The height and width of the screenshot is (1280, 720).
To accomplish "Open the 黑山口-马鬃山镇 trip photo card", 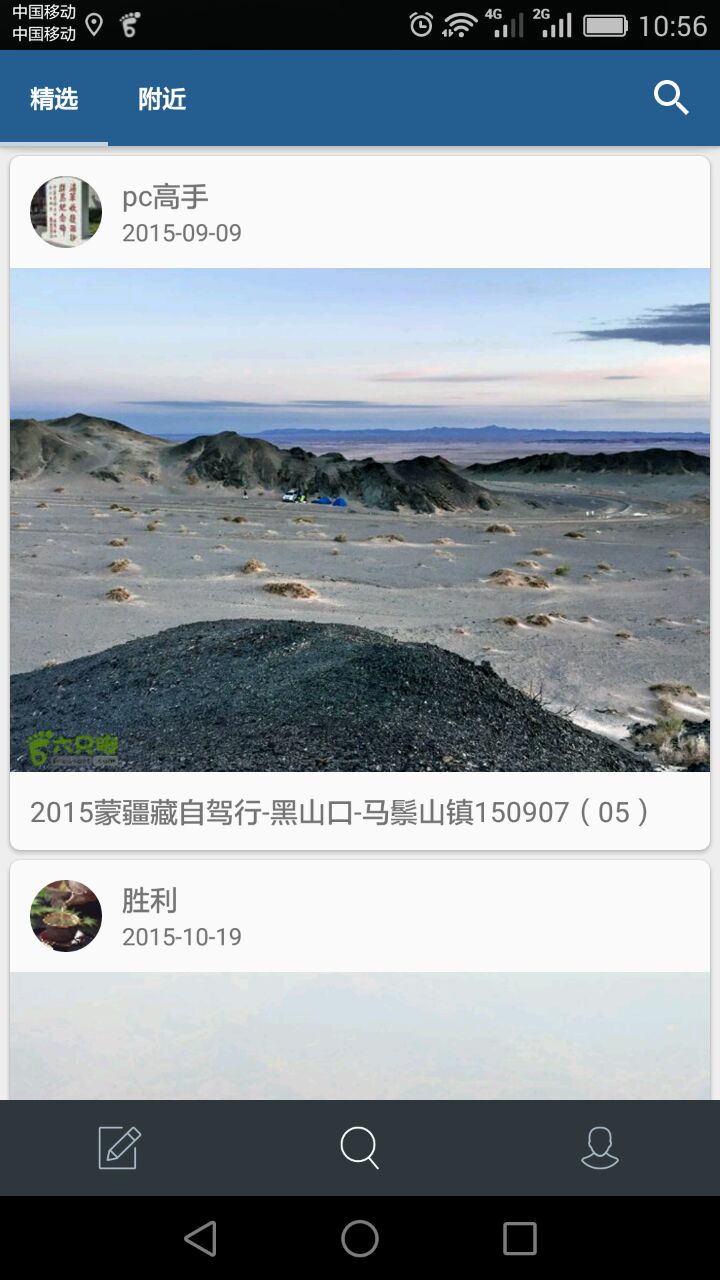I will click(x=360, y=520).
